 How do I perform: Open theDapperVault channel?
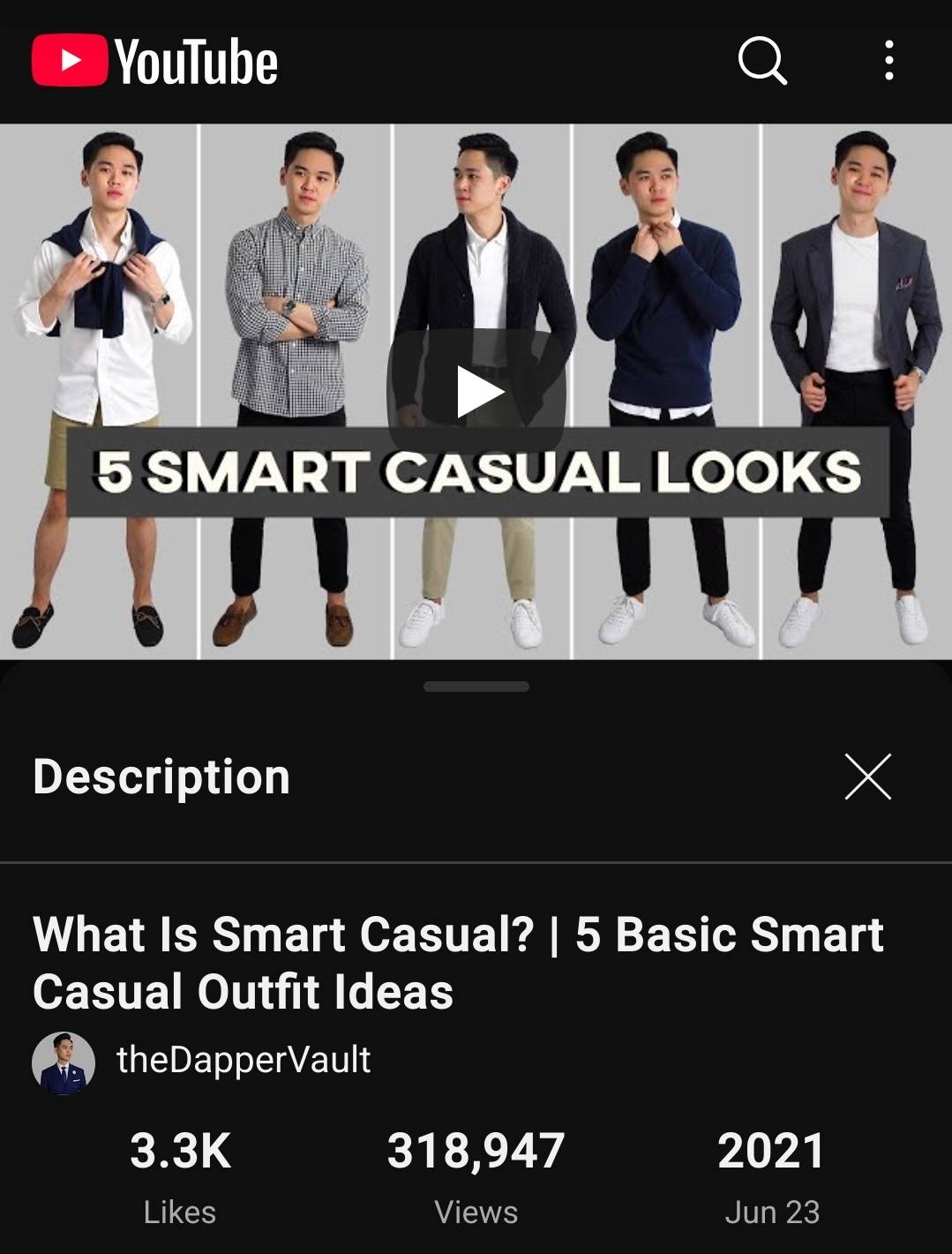[x=244, y=1060]
